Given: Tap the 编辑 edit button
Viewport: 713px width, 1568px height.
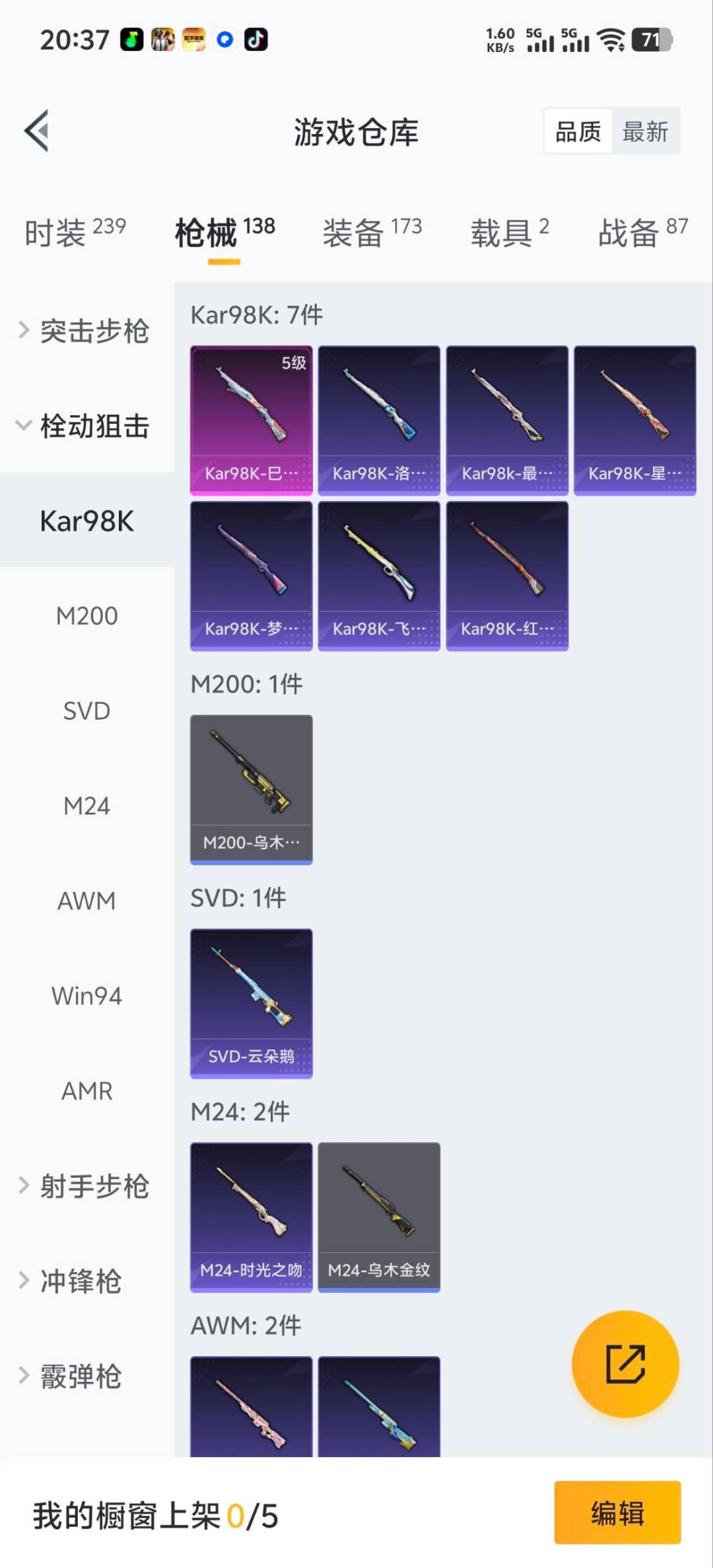Looking at the screenshot, I should pos(617,1513).
